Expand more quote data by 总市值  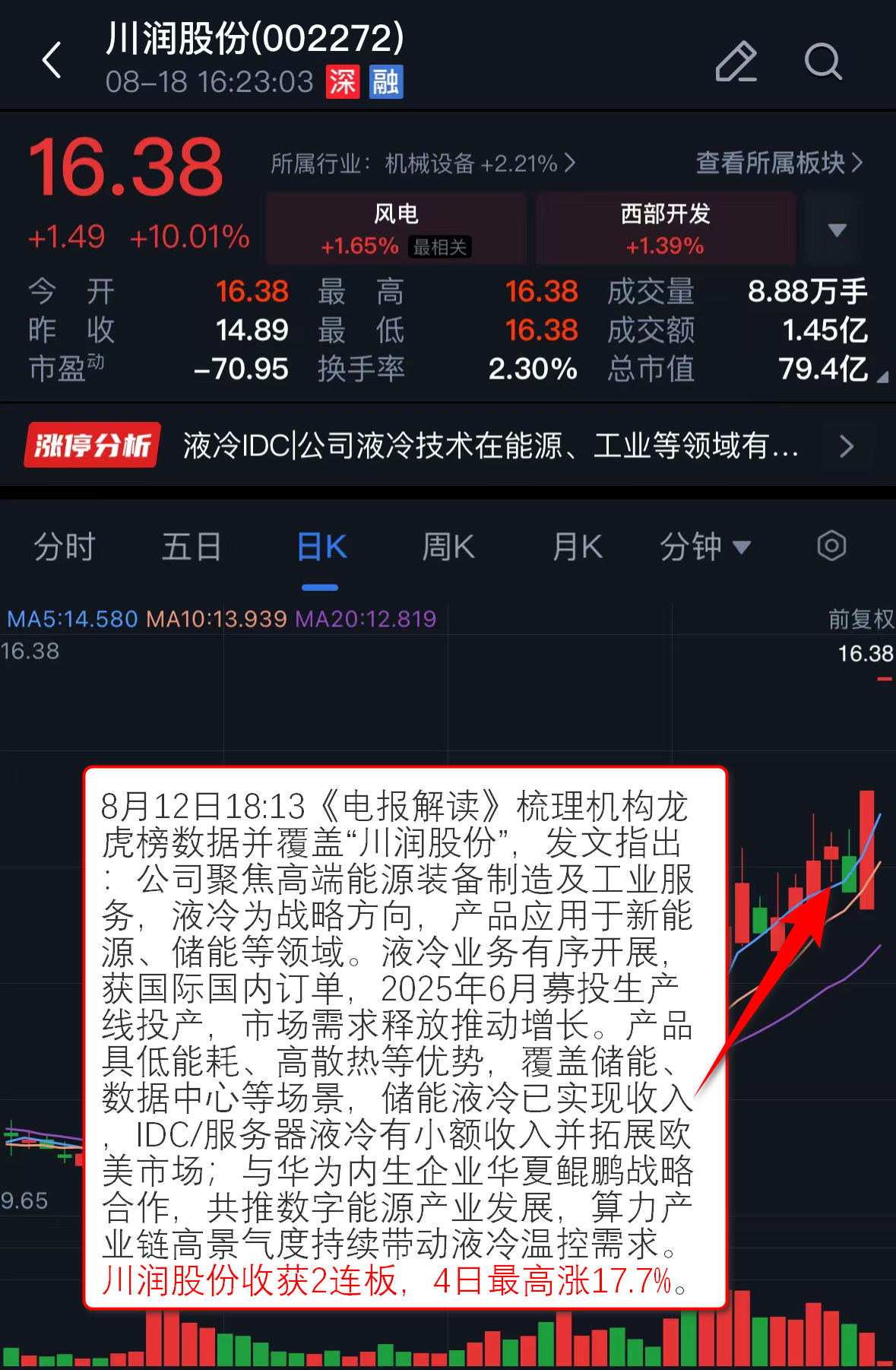882,377
